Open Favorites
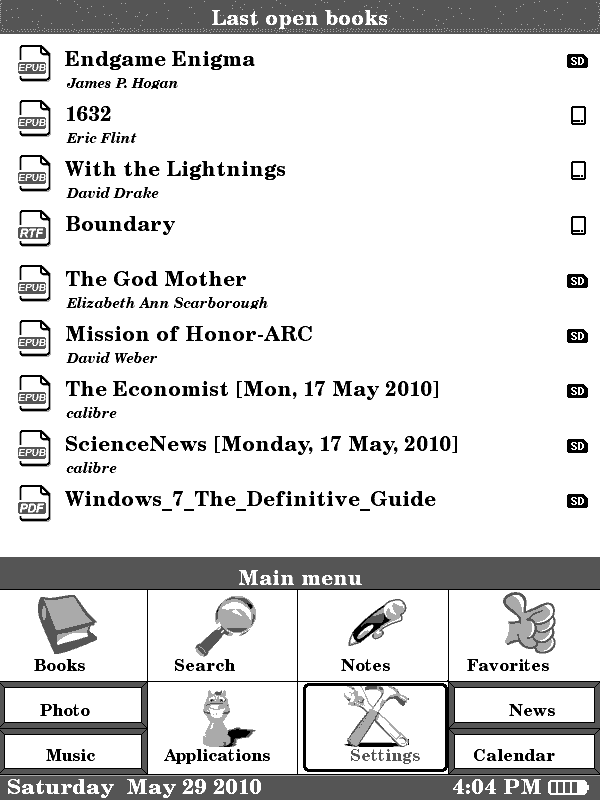This screenshot has height=800, width=600. [x=523, y=634]
